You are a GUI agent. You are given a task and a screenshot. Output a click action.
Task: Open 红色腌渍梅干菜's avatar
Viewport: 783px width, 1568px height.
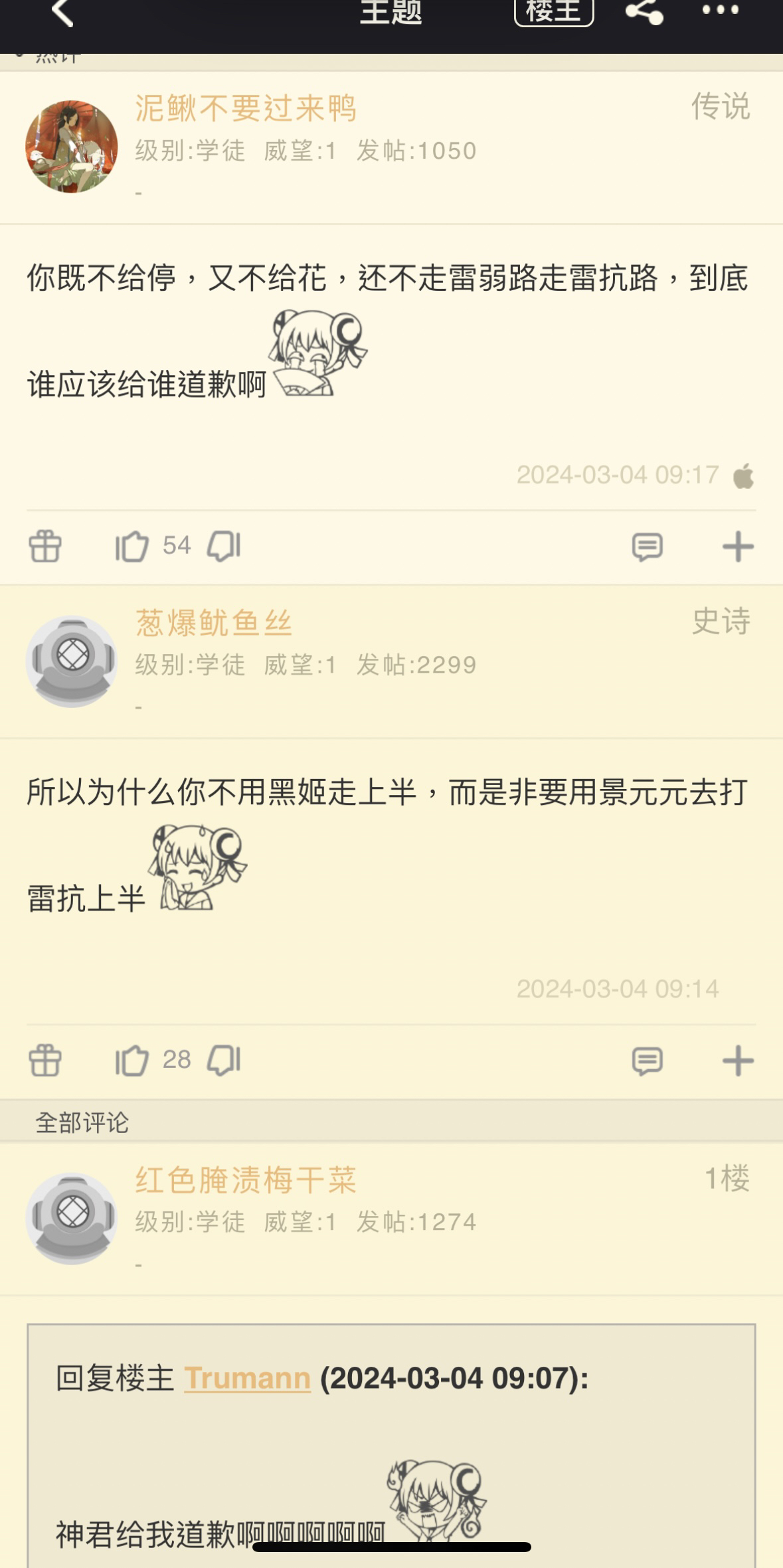coord(72,1218)
